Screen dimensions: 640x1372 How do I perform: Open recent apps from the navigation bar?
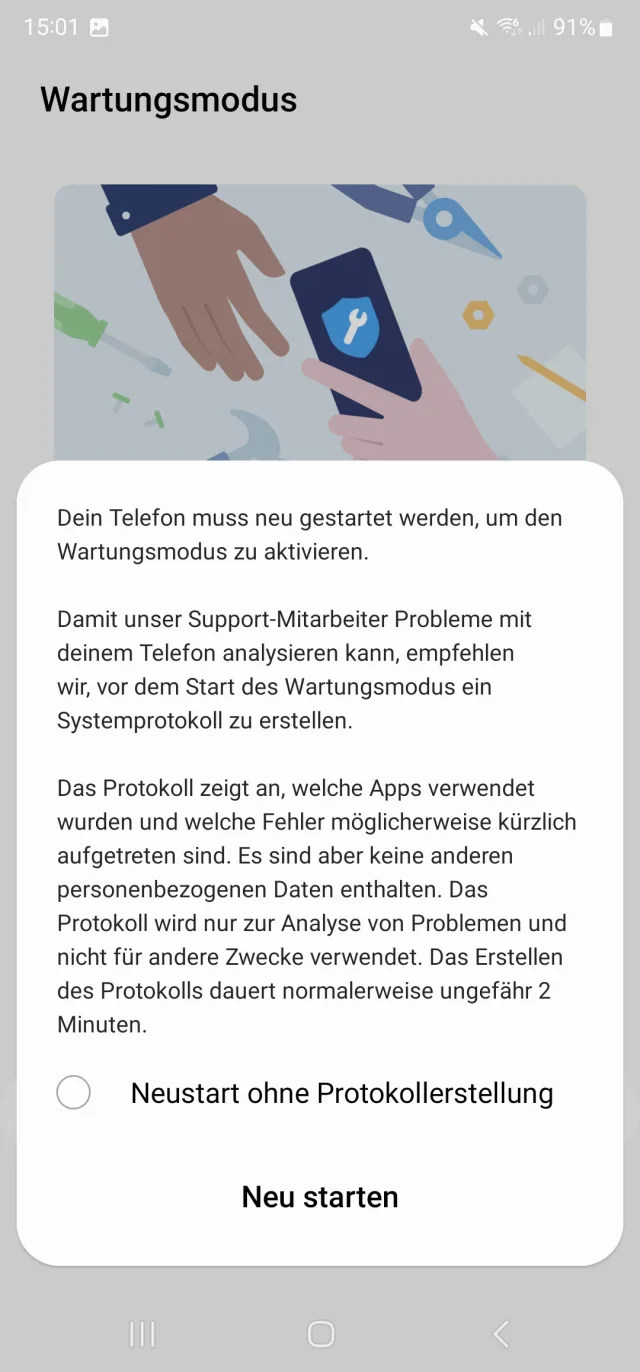tap(142, 1333)
